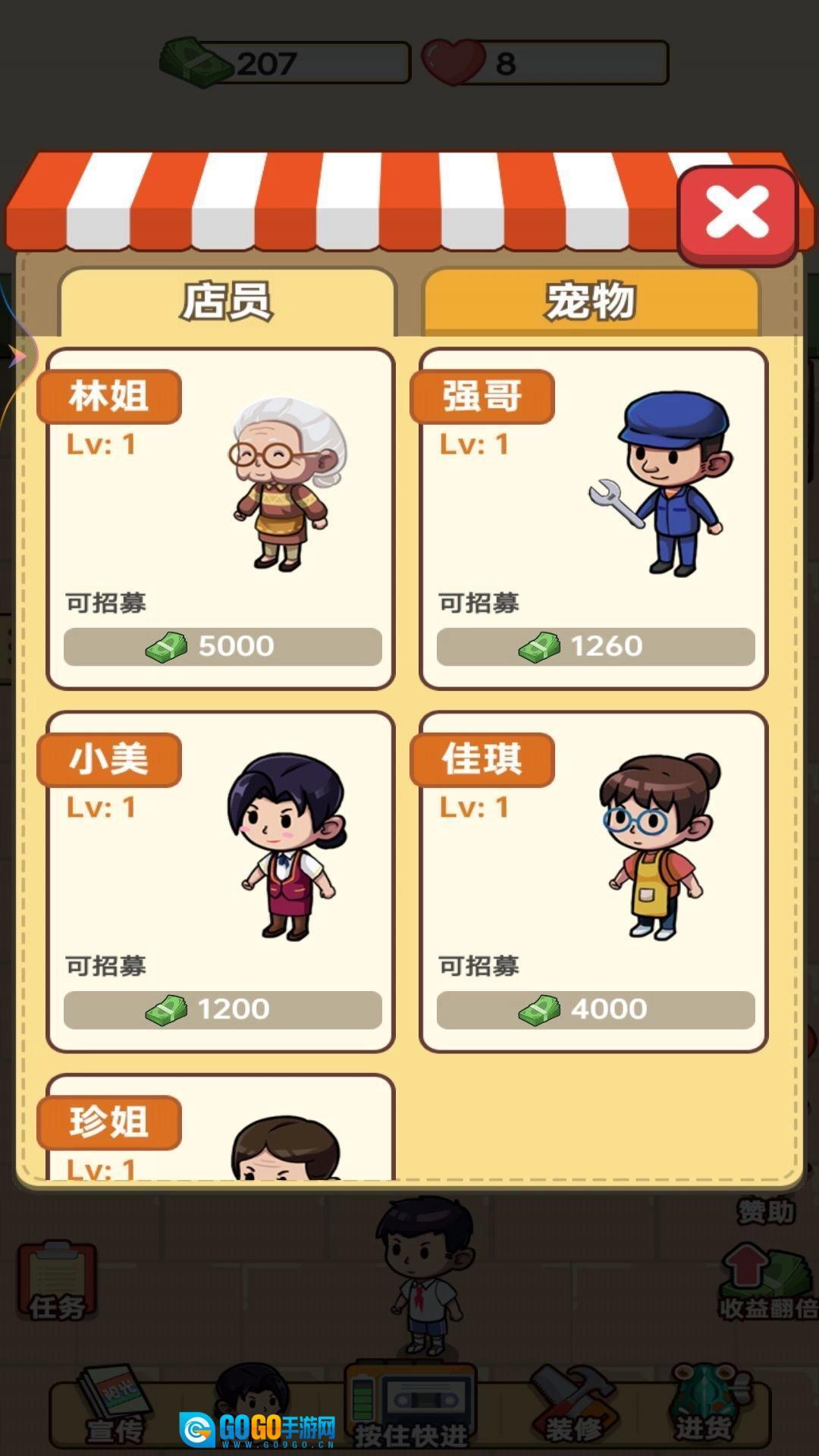Close the staff recruitment panel
The height and width of the screenshot is (1456, 819).
[736, 215]
